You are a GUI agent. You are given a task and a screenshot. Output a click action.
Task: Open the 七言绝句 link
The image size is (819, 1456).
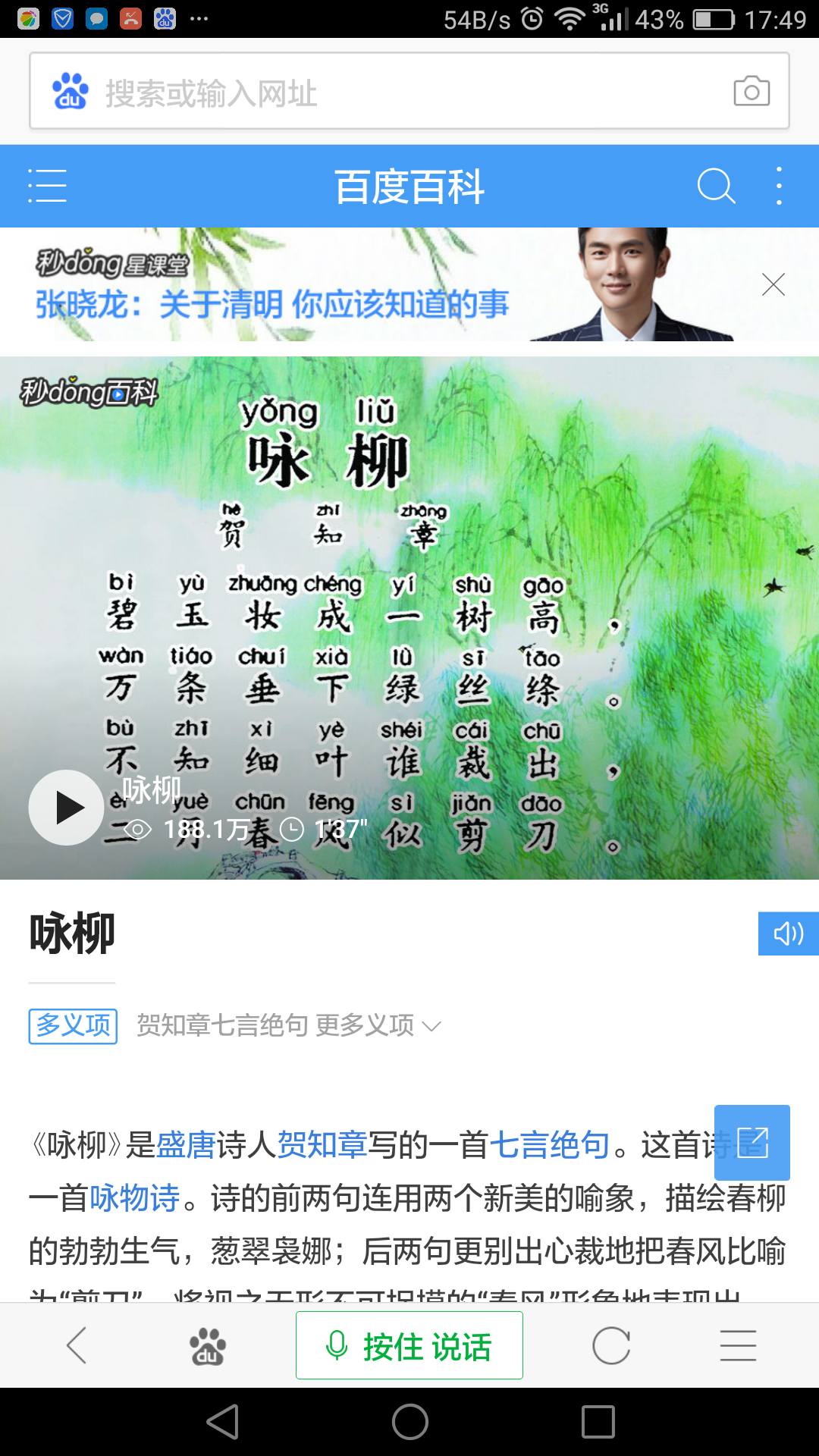(550, 1144)
